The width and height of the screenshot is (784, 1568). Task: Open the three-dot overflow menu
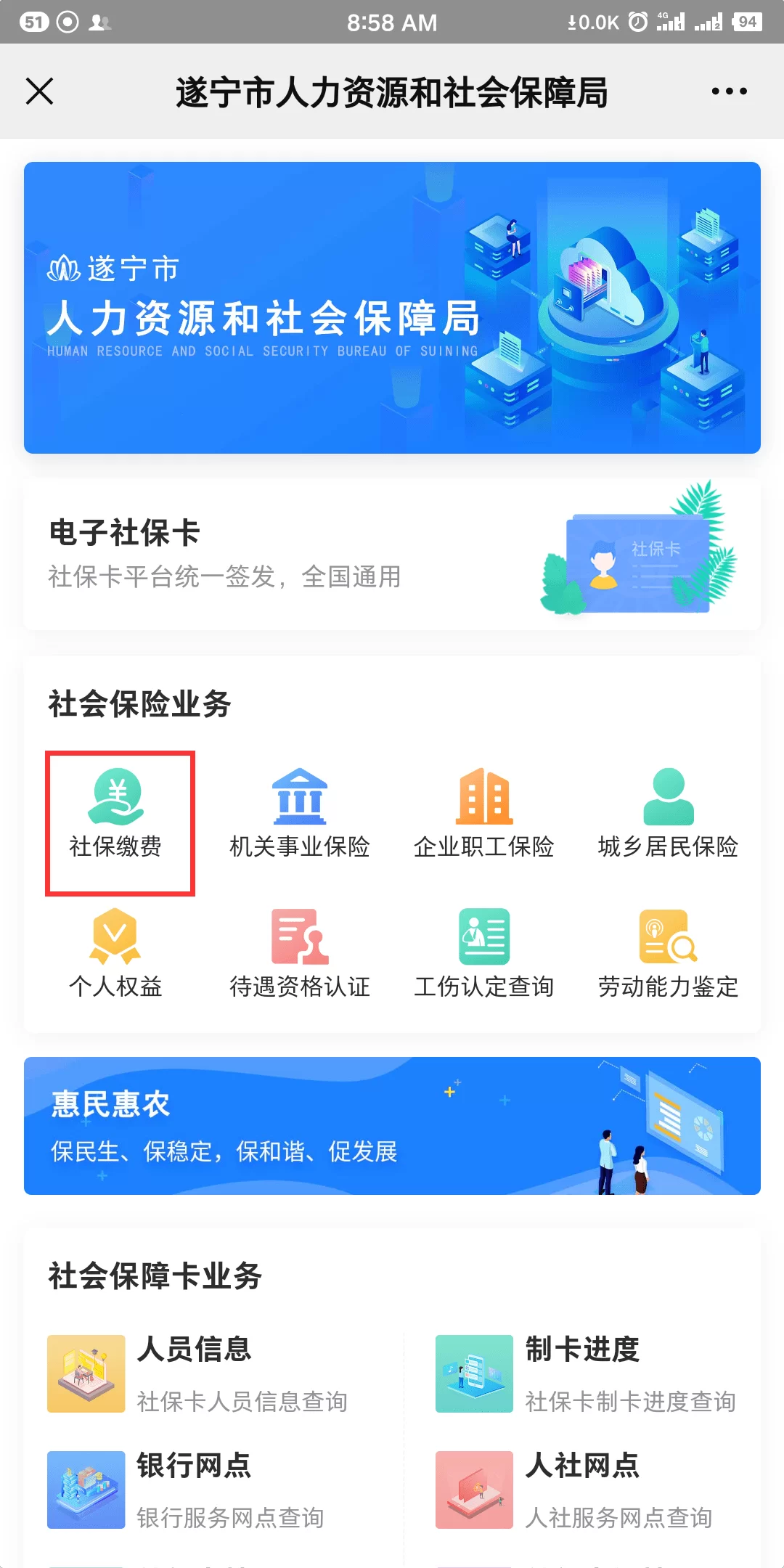(x=729, y=91)
